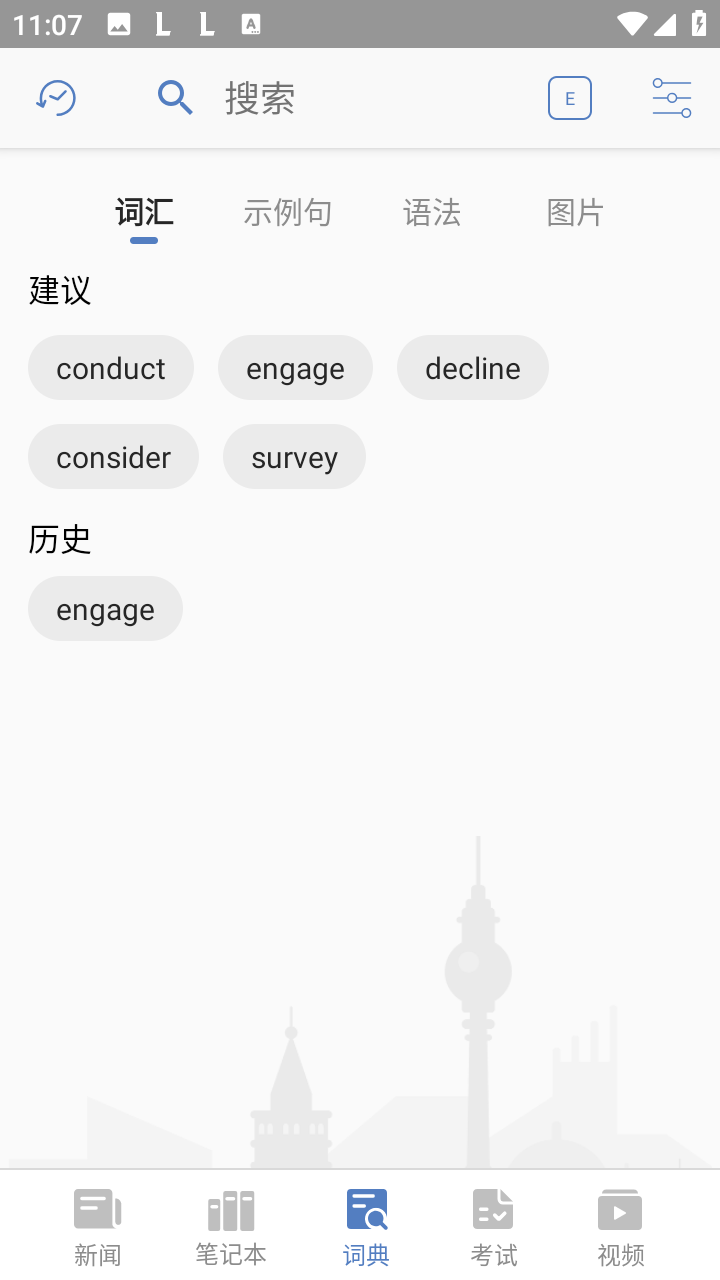Image resolution: width=720 pixels, height=1280 pixels.
Task: Open engage from the 历史 list
Action: pos(105,609)
